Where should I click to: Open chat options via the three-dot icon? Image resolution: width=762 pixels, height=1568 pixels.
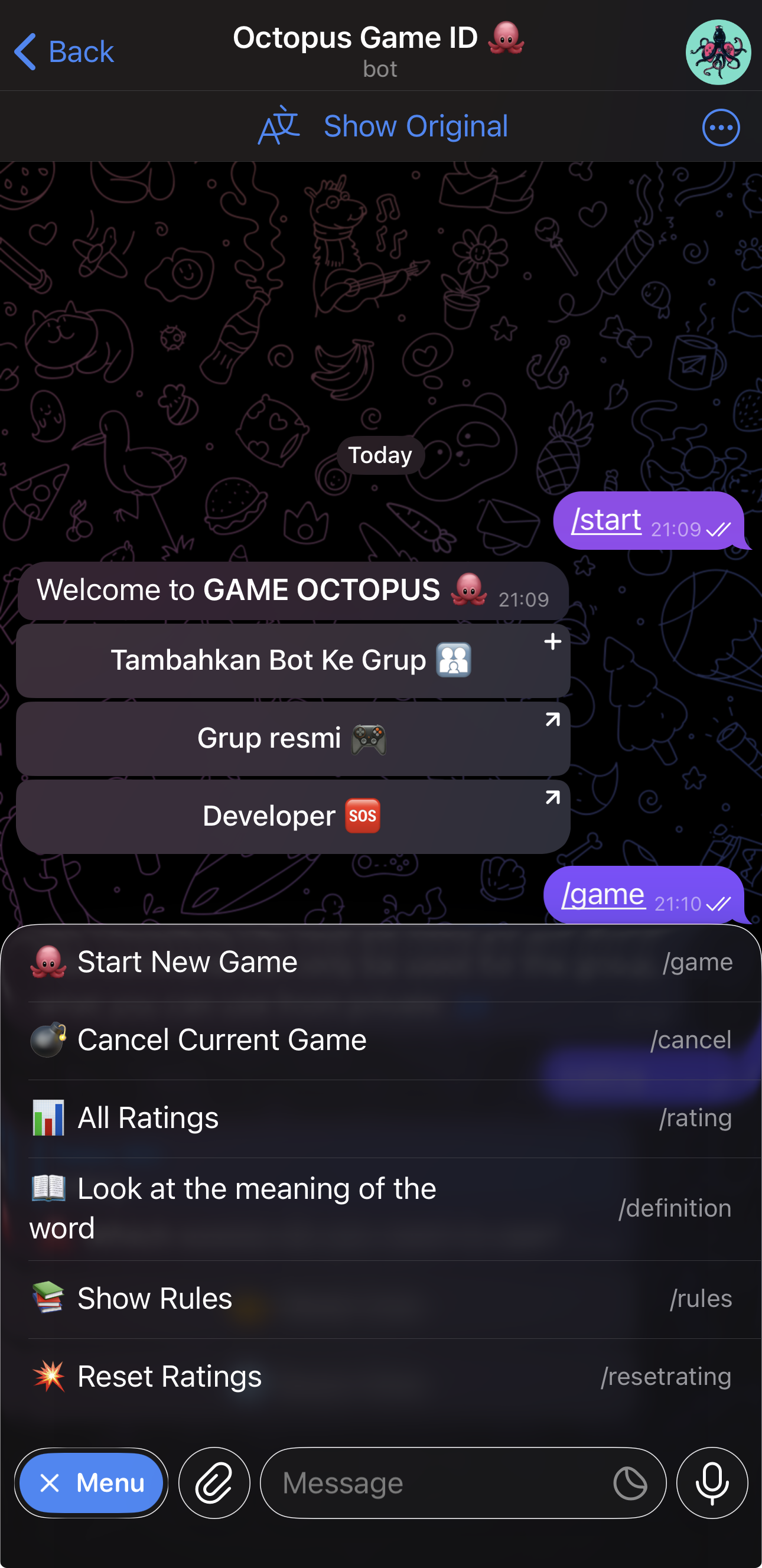point(721,127)
